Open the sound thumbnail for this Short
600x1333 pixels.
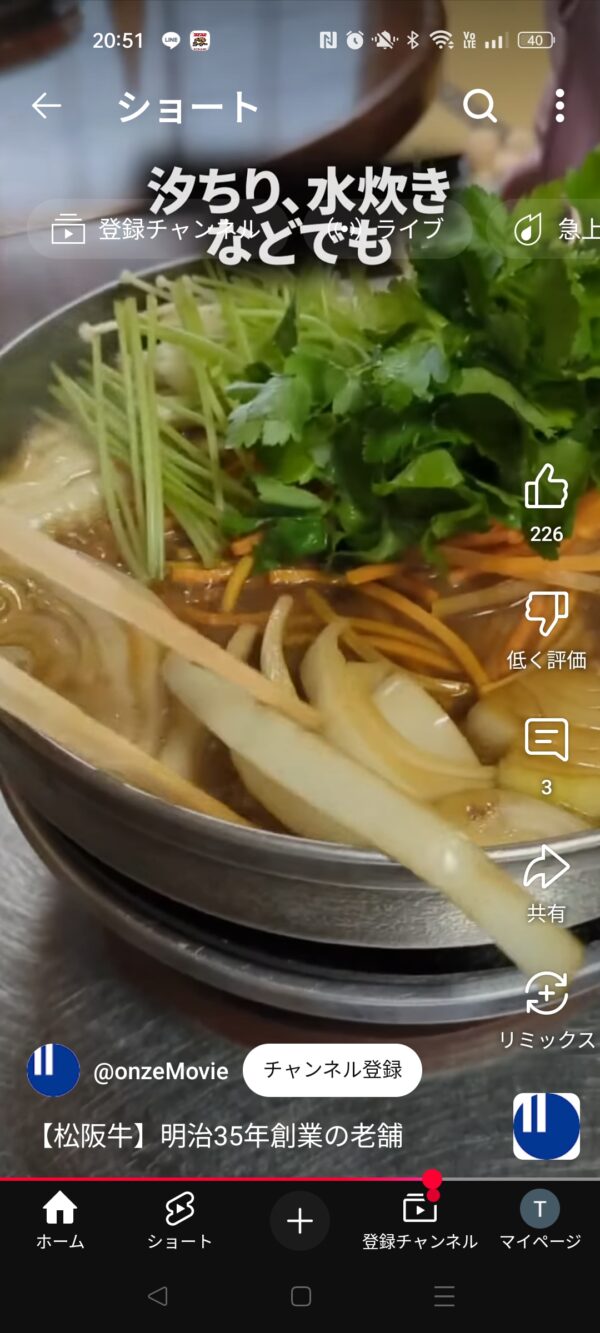[546, 1126]
